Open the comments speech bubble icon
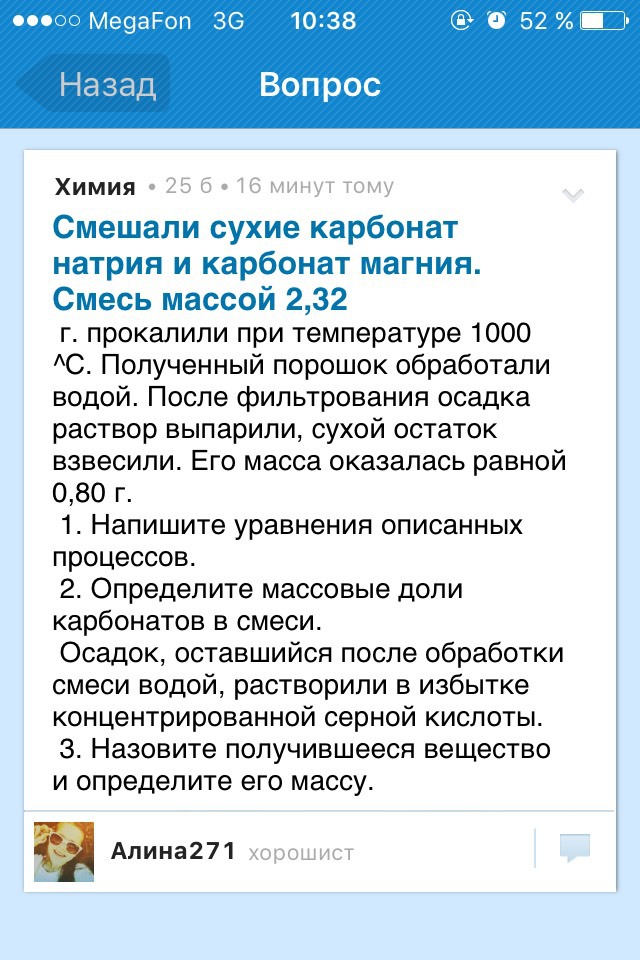Image resolution: width=640 pixels, height=960 pixels. pyautogui.click(x=574, y=848)
